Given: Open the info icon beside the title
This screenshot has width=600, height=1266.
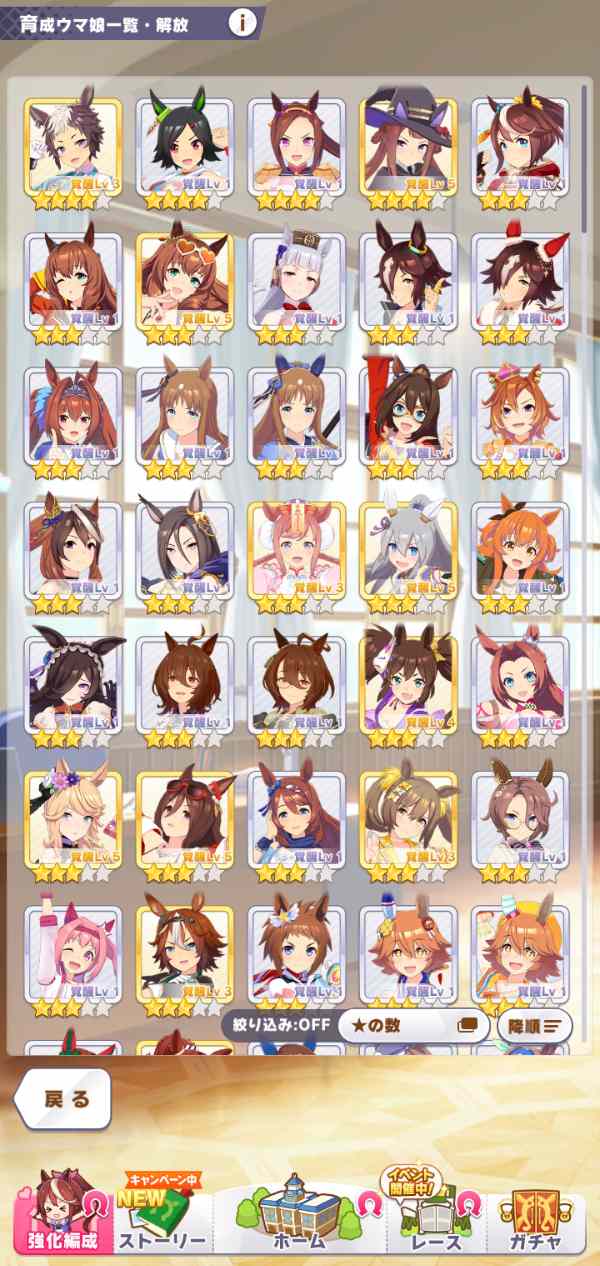Looking at the screenshot, I should click(x=242, y=23).
